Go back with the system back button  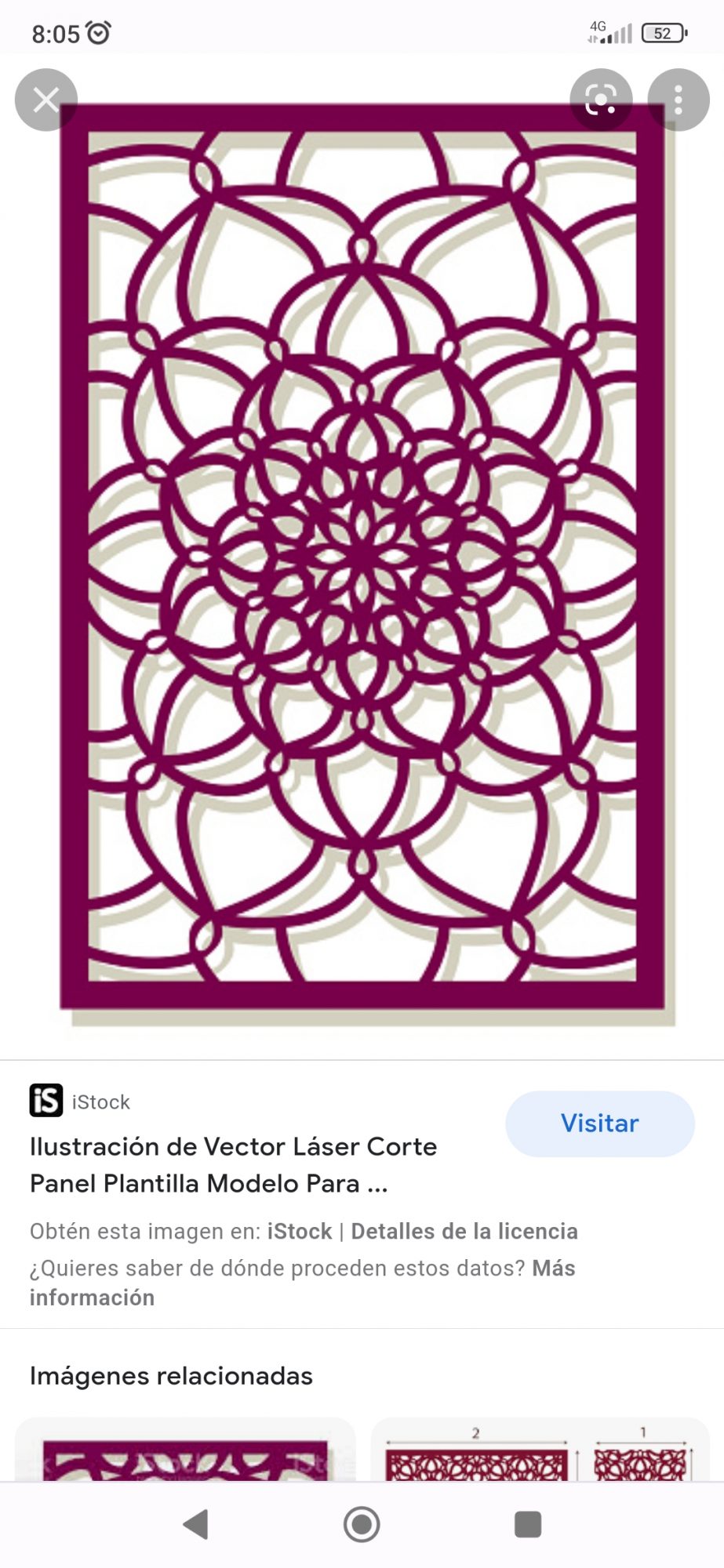[195, 1525]
